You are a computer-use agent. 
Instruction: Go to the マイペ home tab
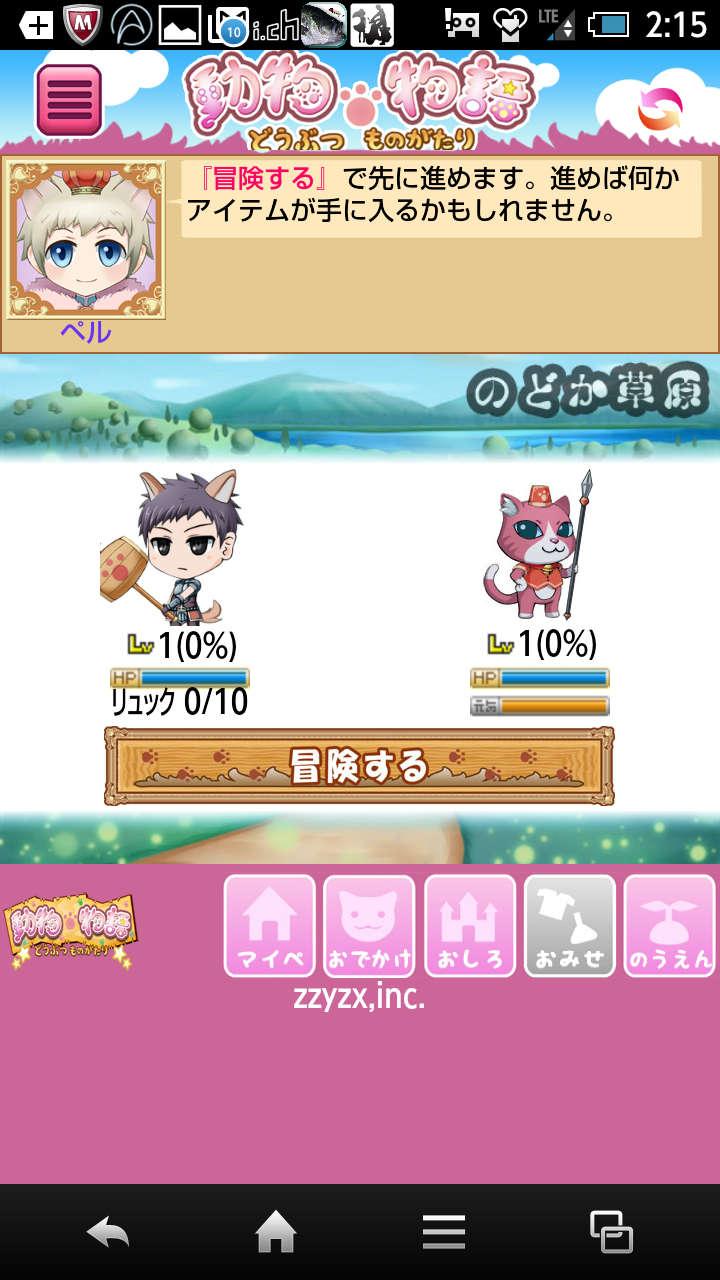pos(270,926)
